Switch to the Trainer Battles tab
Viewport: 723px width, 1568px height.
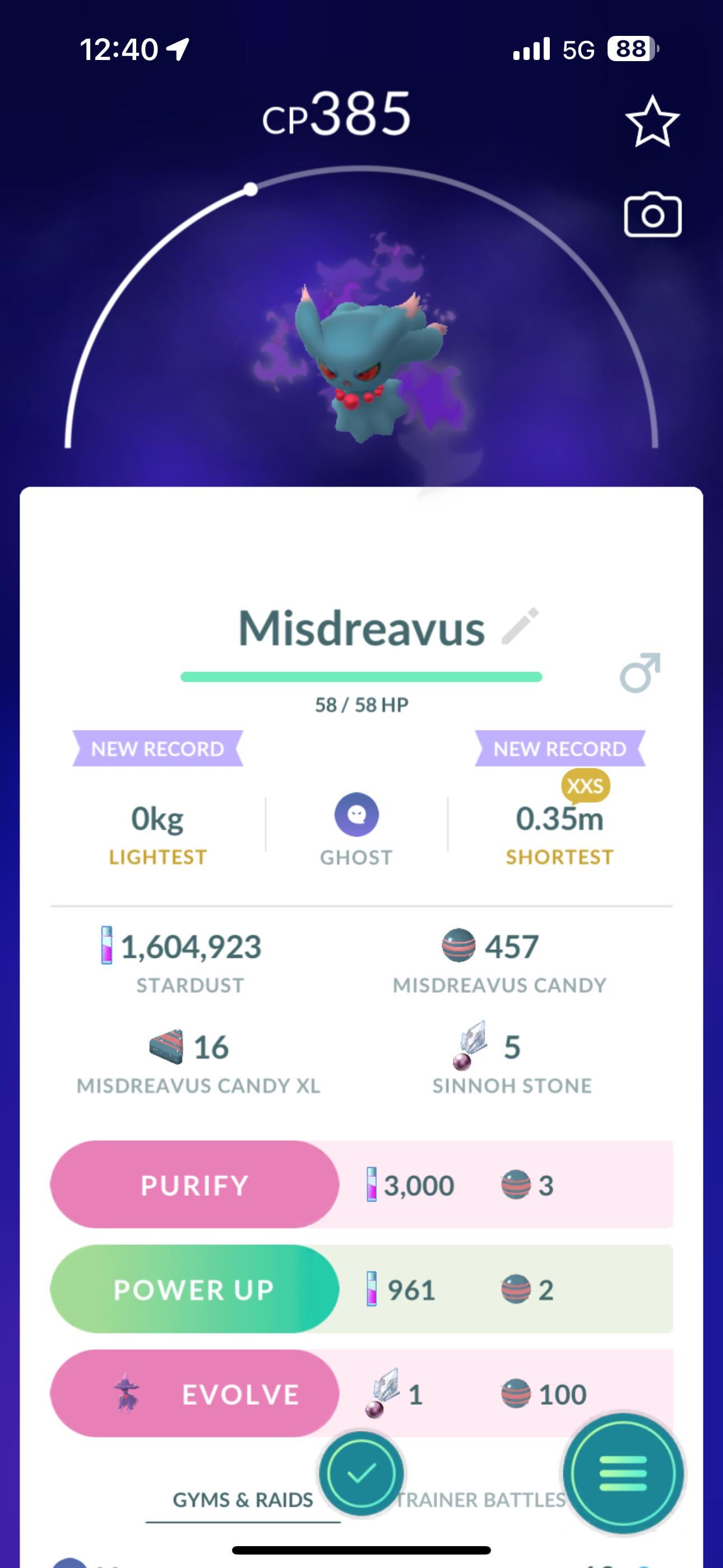[x=481, y=1500]
